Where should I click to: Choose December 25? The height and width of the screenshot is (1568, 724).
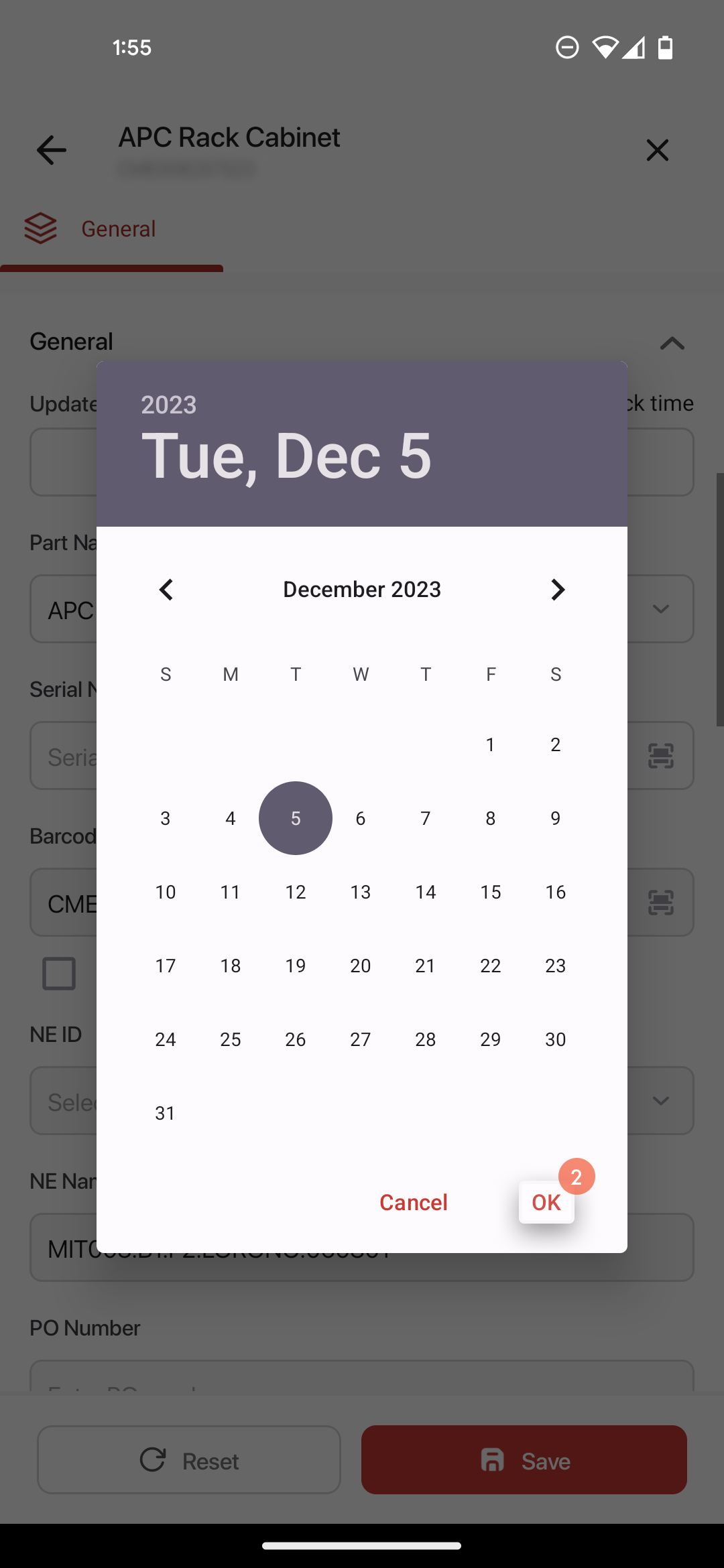click(x=231, y=1039)
